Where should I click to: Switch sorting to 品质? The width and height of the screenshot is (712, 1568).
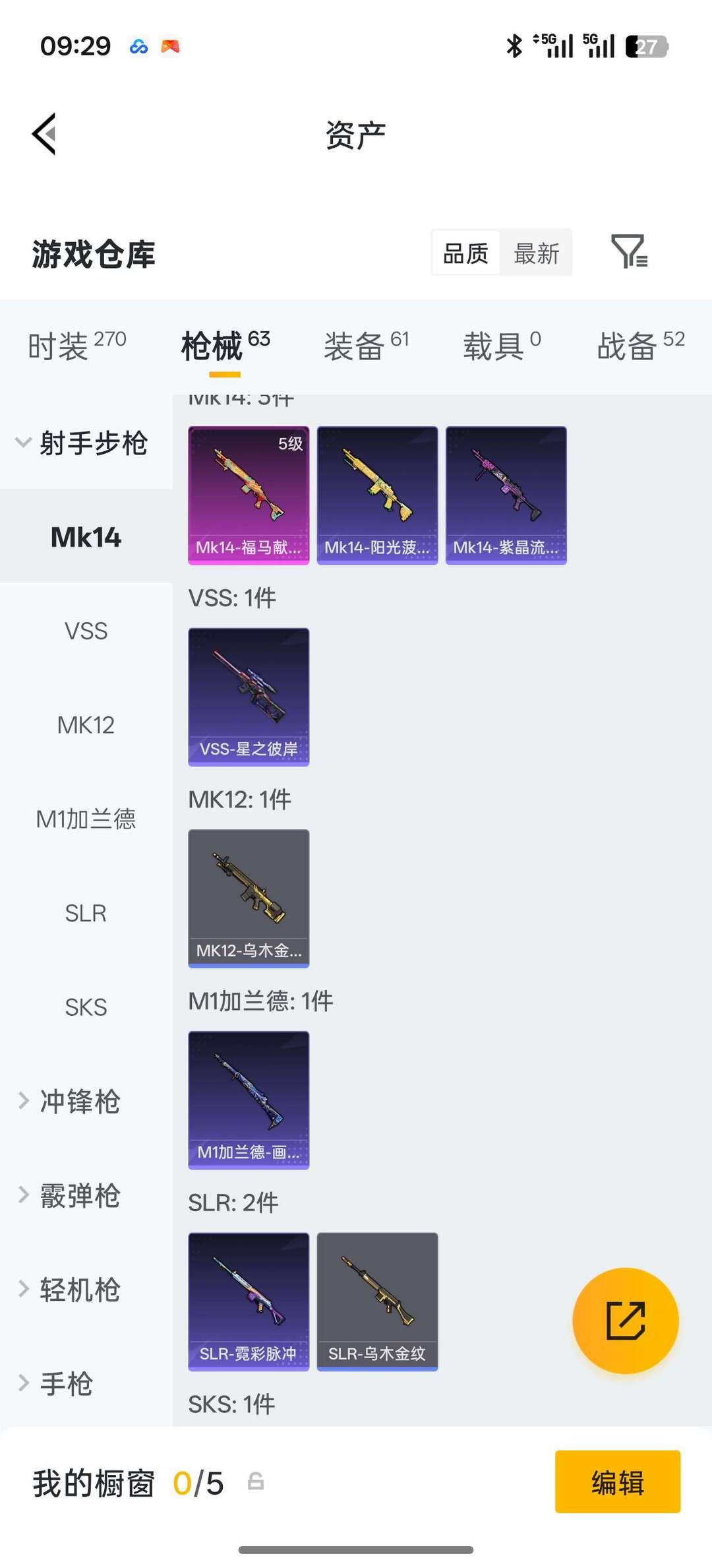pyautogui.click(x=465, y=253)
